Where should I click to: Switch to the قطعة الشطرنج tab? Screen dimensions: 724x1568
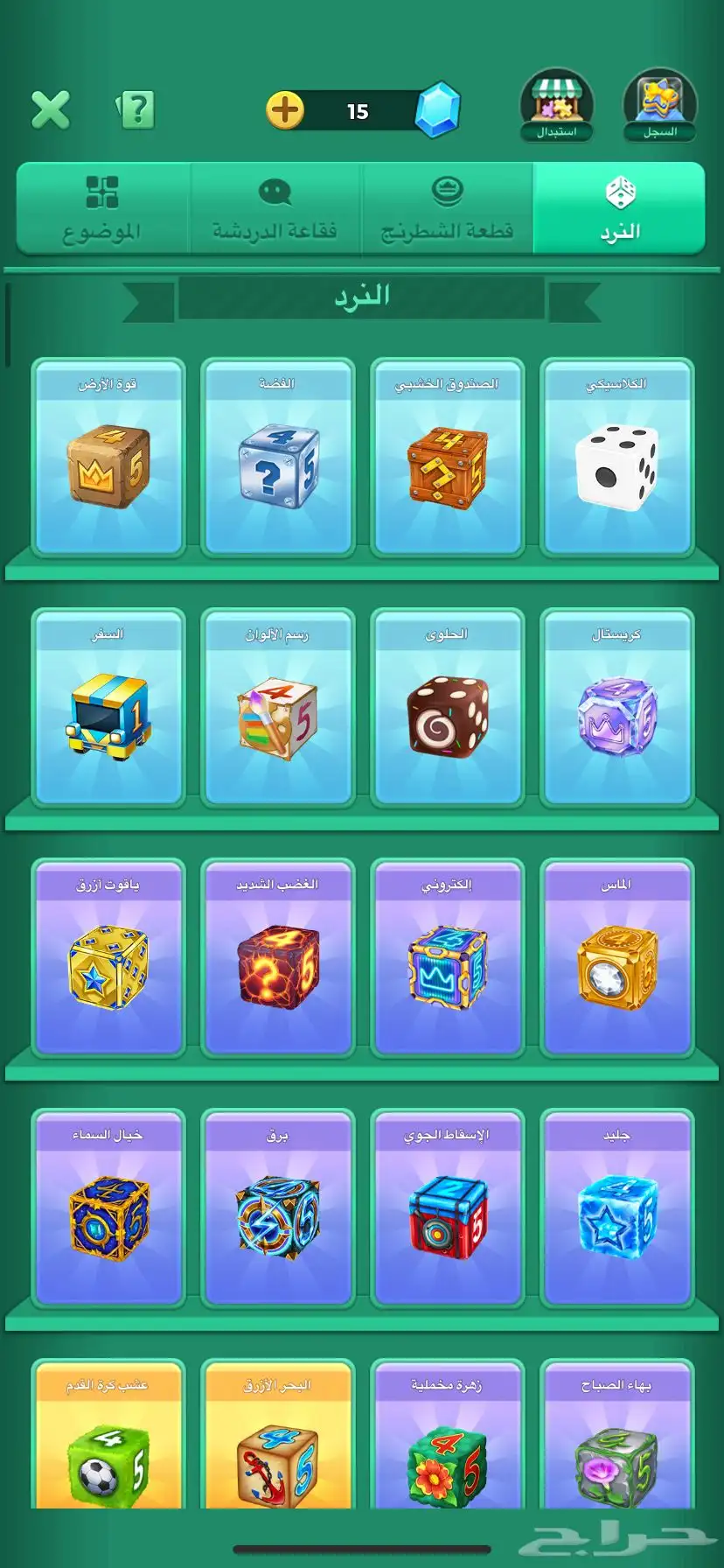(x=447, y=208)
